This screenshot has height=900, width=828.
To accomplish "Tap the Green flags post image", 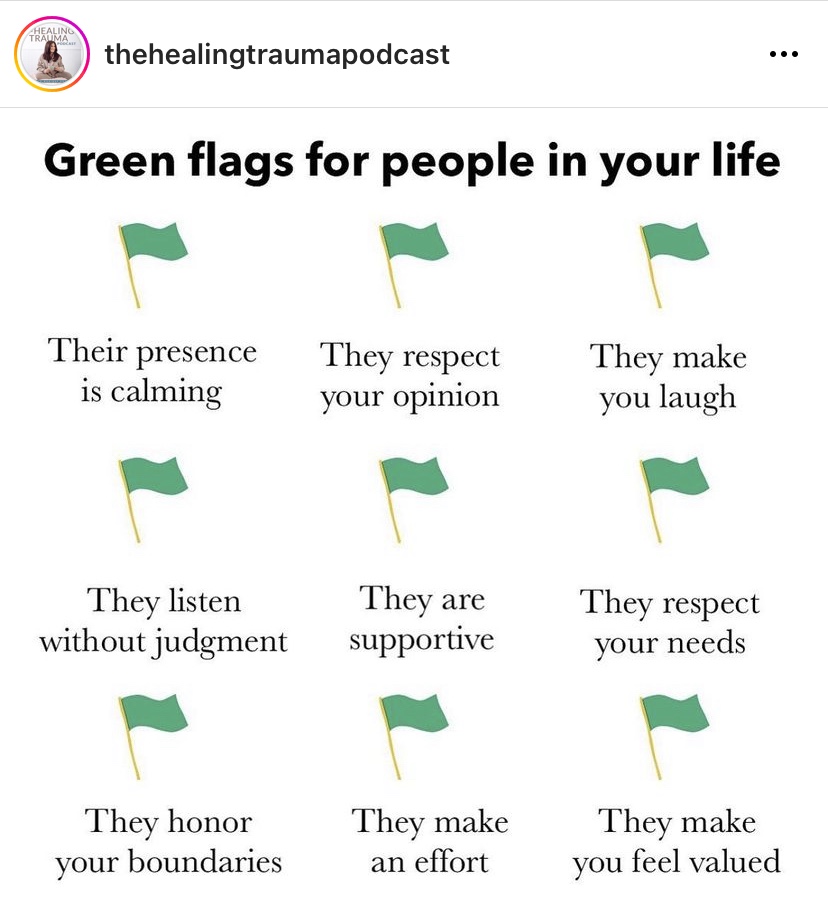I will 414,500.
